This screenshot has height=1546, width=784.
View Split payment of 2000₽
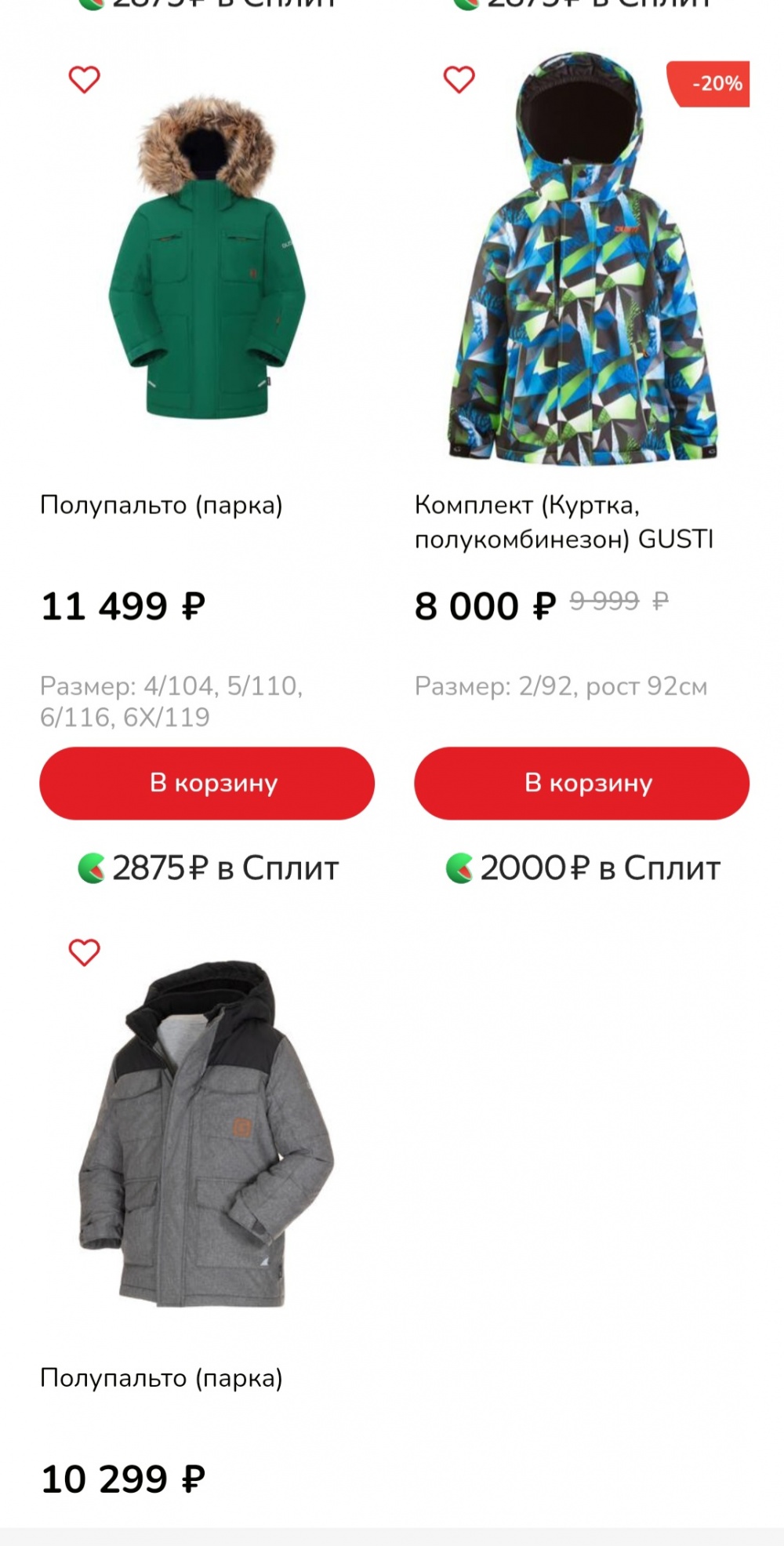tap(583, 868)
